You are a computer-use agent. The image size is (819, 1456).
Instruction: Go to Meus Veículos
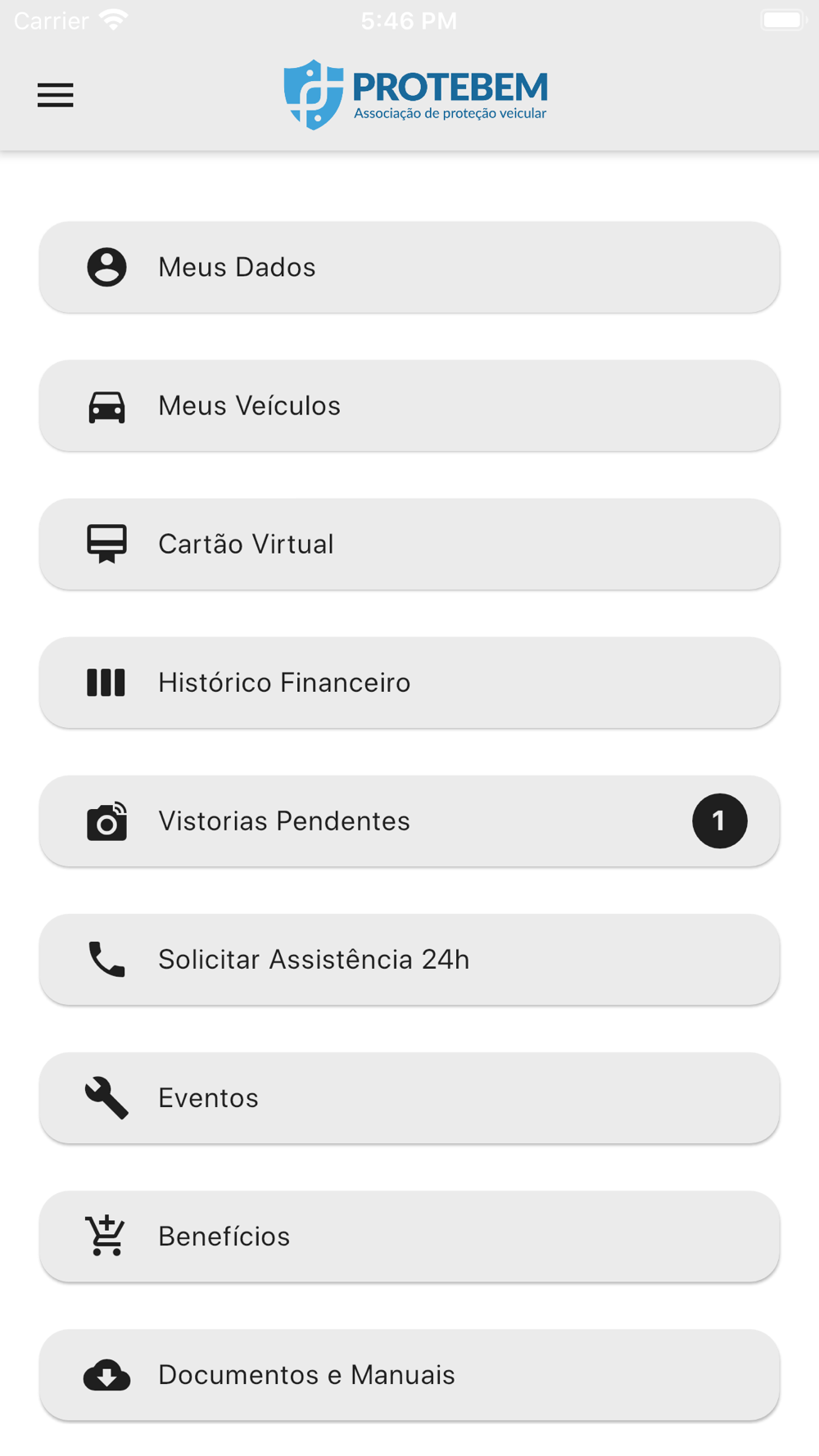[409, 405]
